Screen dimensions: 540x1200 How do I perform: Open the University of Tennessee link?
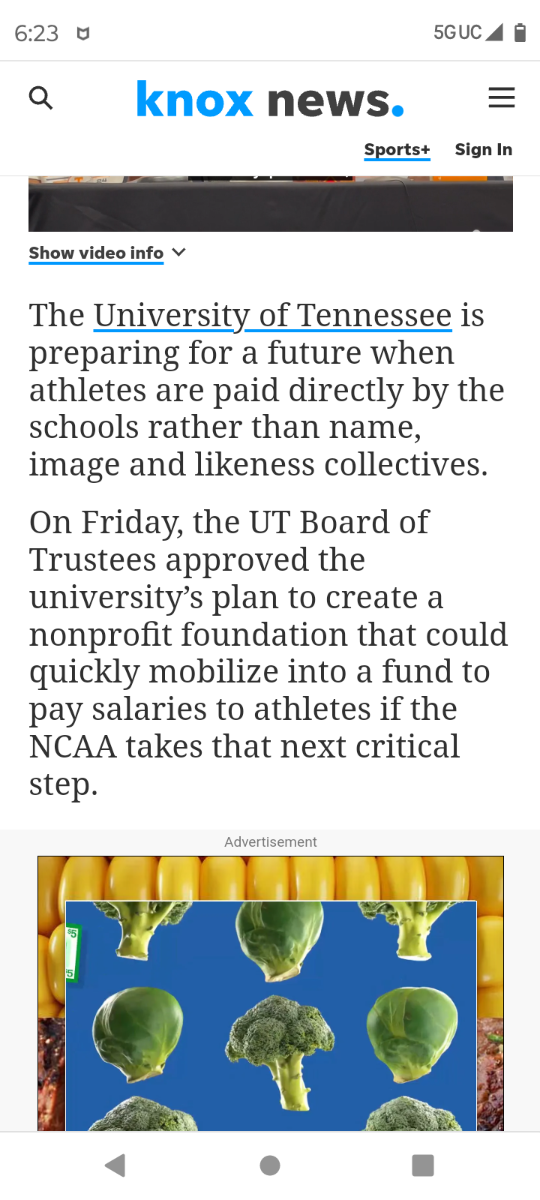click(273, 316)
